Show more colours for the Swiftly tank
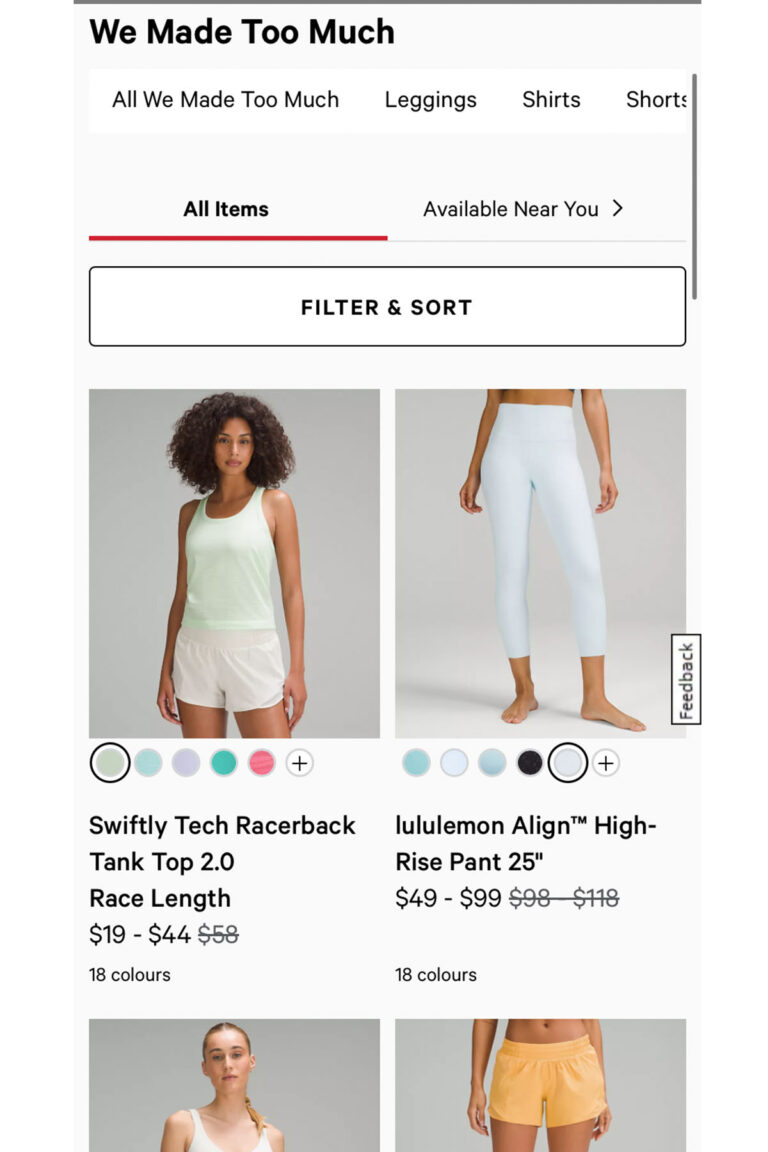Screen dimensions: 768x1152 click(298, 762)
